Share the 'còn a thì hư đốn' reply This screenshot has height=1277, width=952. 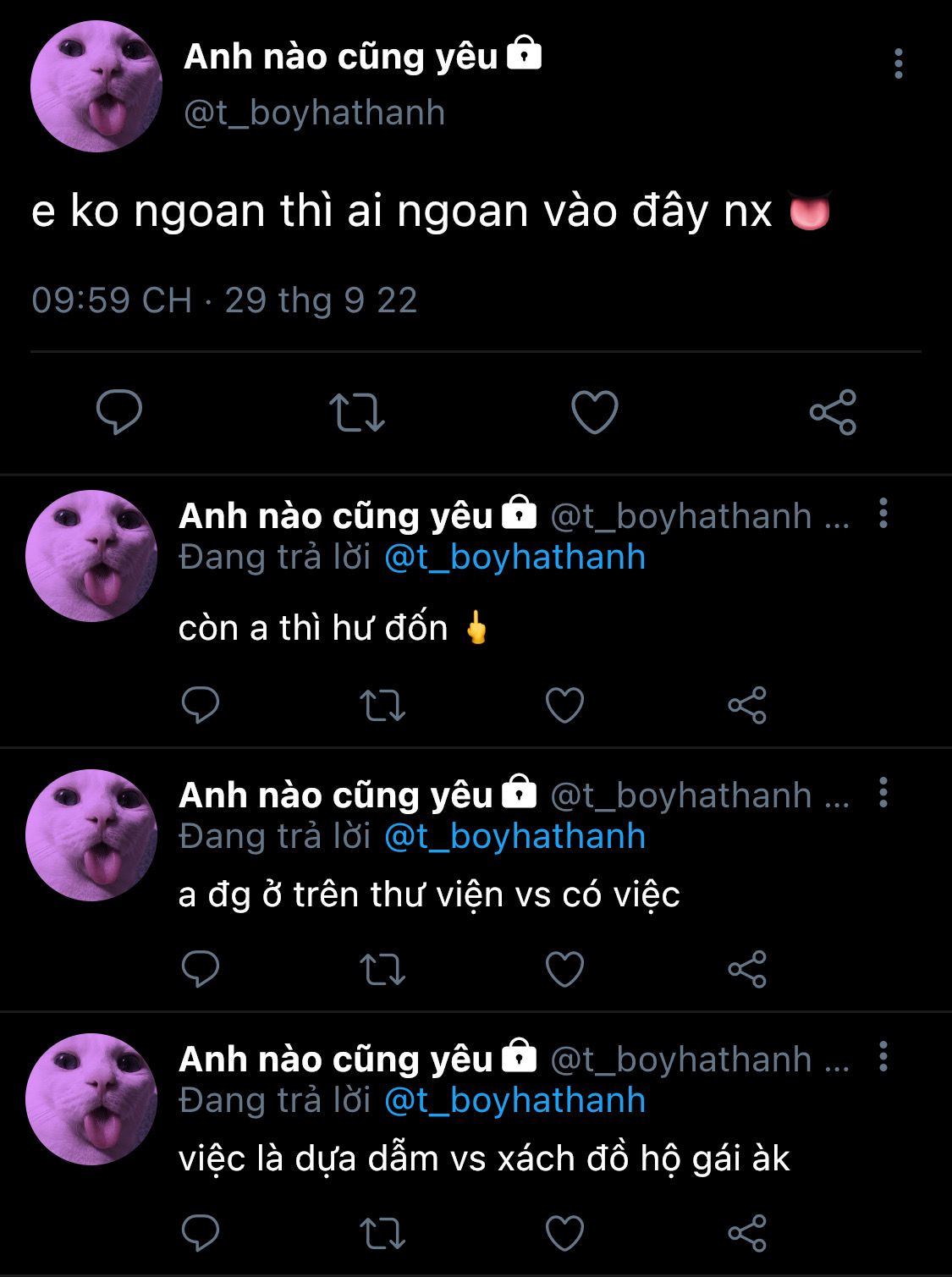coord(747,705)
